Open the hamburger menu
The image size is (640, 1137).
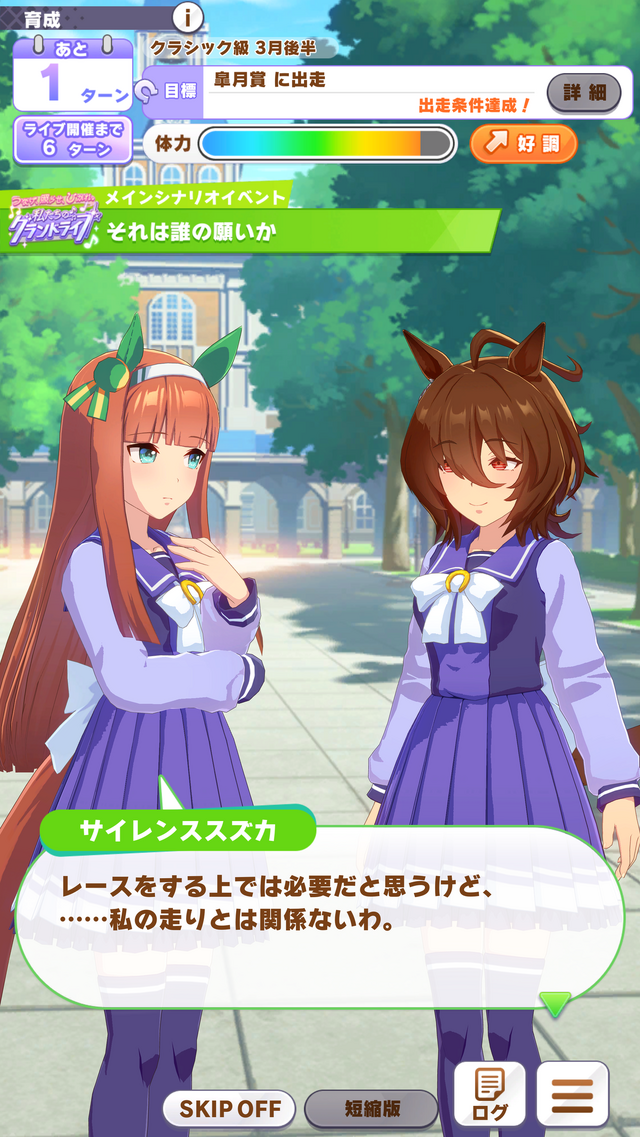pyautogui.click(x=572, y=1094)
